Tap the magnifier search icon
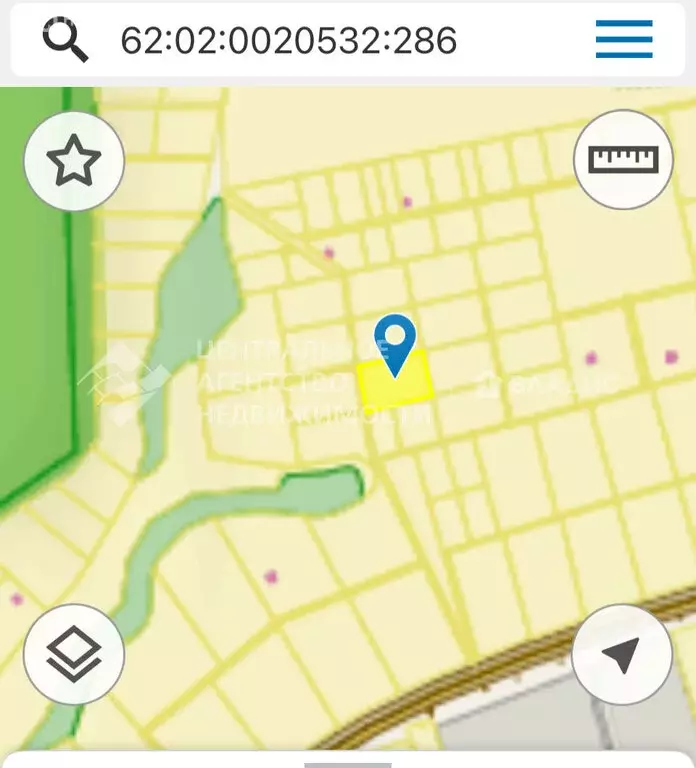This screenshot has width=696, height=768. coord(65,40)
